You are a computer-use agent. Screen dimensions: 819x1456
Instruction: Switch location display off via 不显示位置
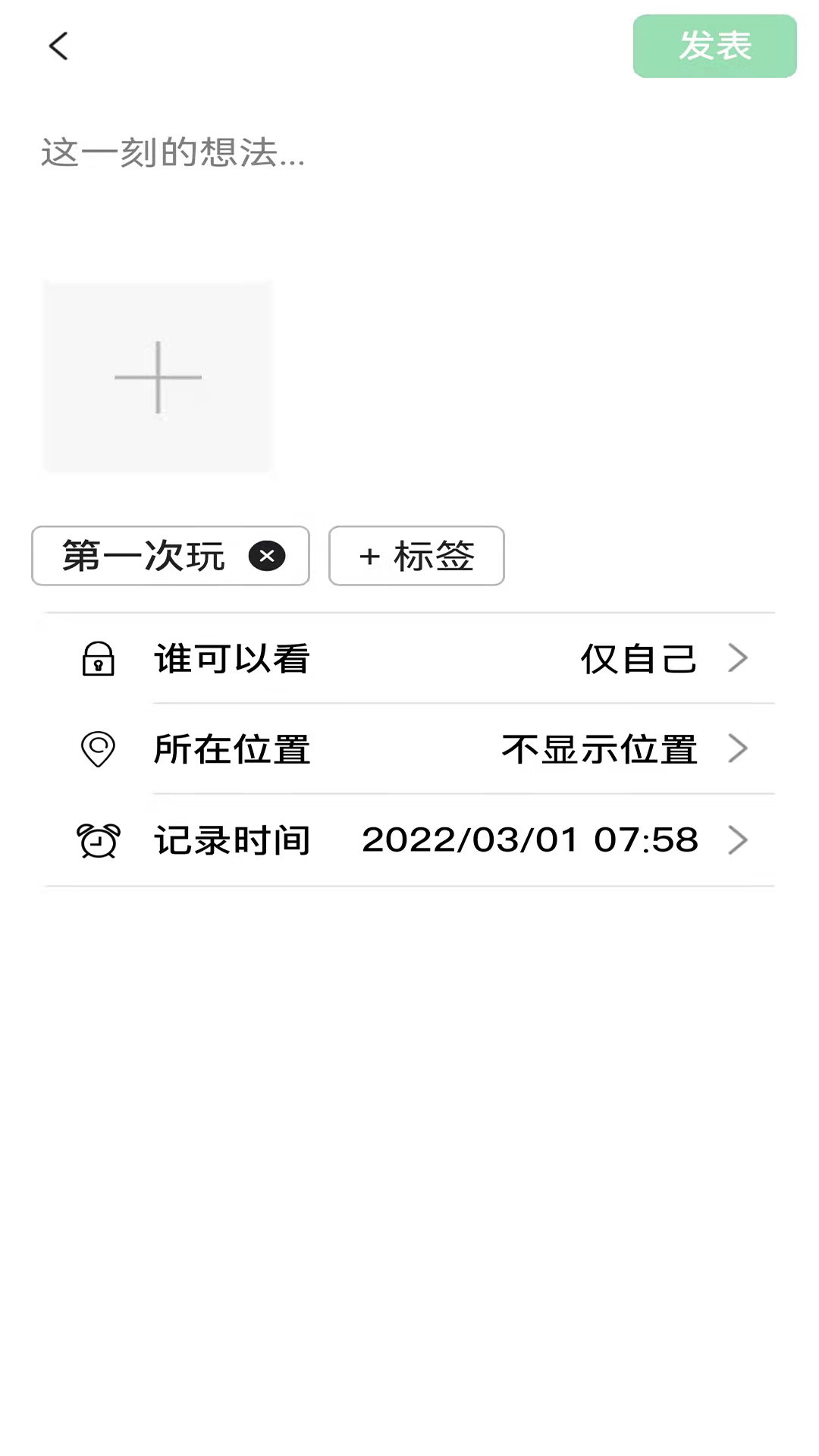coord(599,748)
